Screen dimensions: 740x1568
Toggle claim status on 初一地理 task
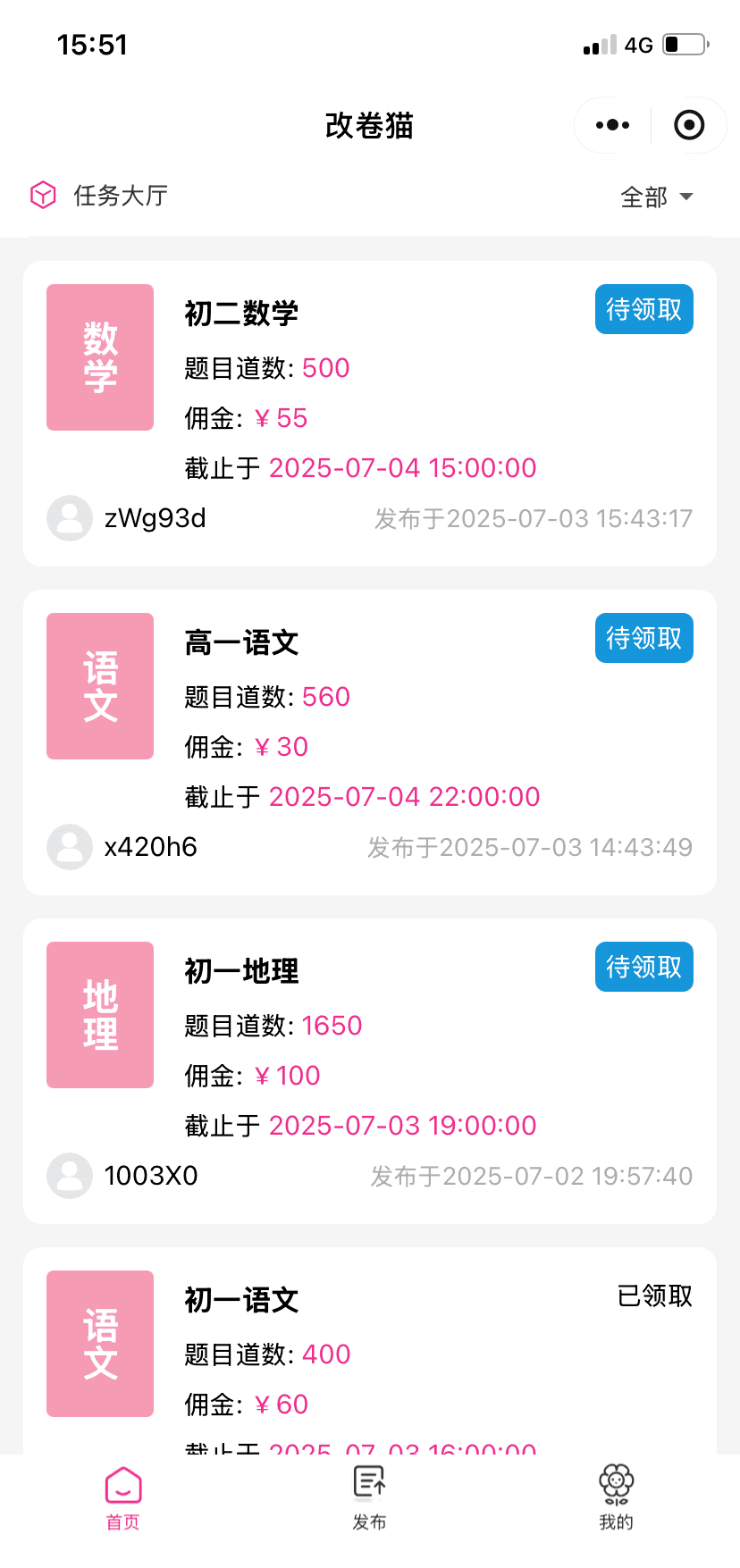[643, 967]
